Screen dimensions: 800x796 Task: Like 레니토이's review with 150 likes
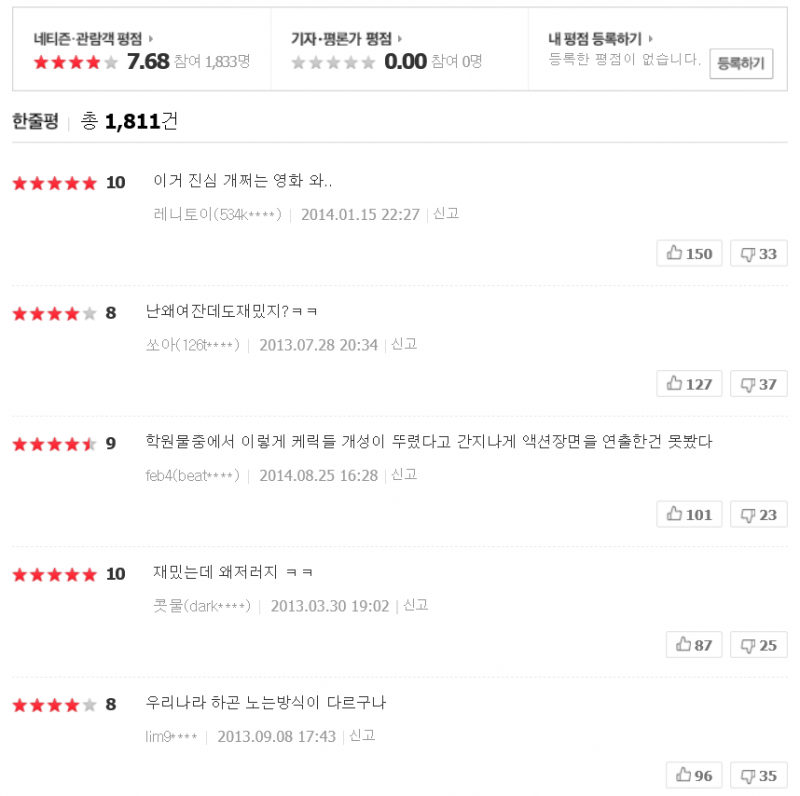pos(689,253)
